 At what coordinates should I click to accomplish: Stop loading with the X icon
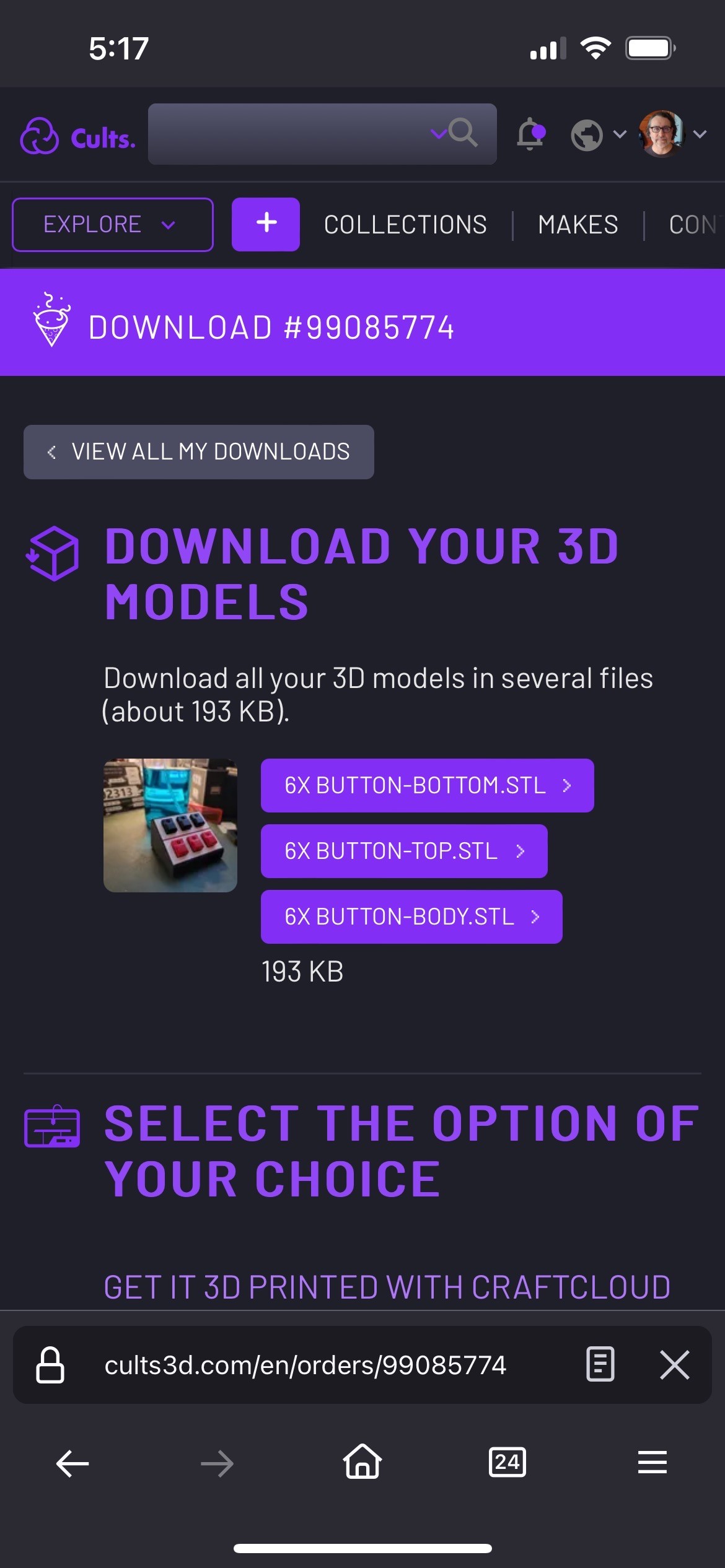674,1365
